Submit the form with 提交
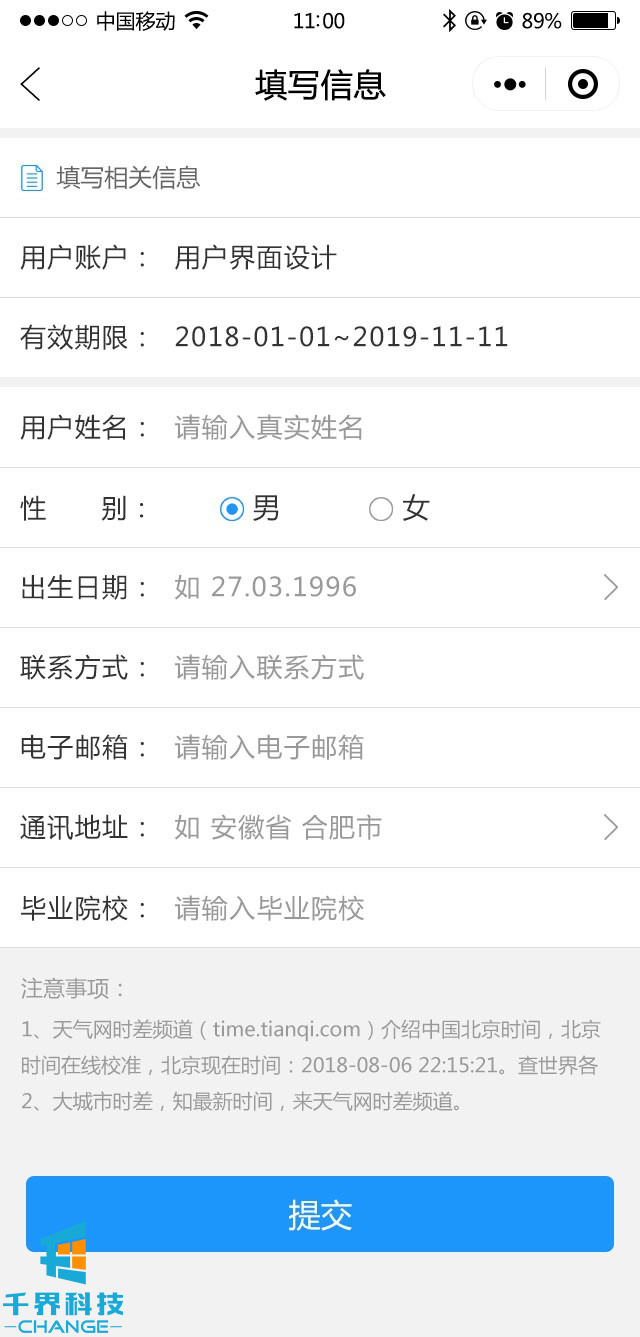 coord(320,1214)
